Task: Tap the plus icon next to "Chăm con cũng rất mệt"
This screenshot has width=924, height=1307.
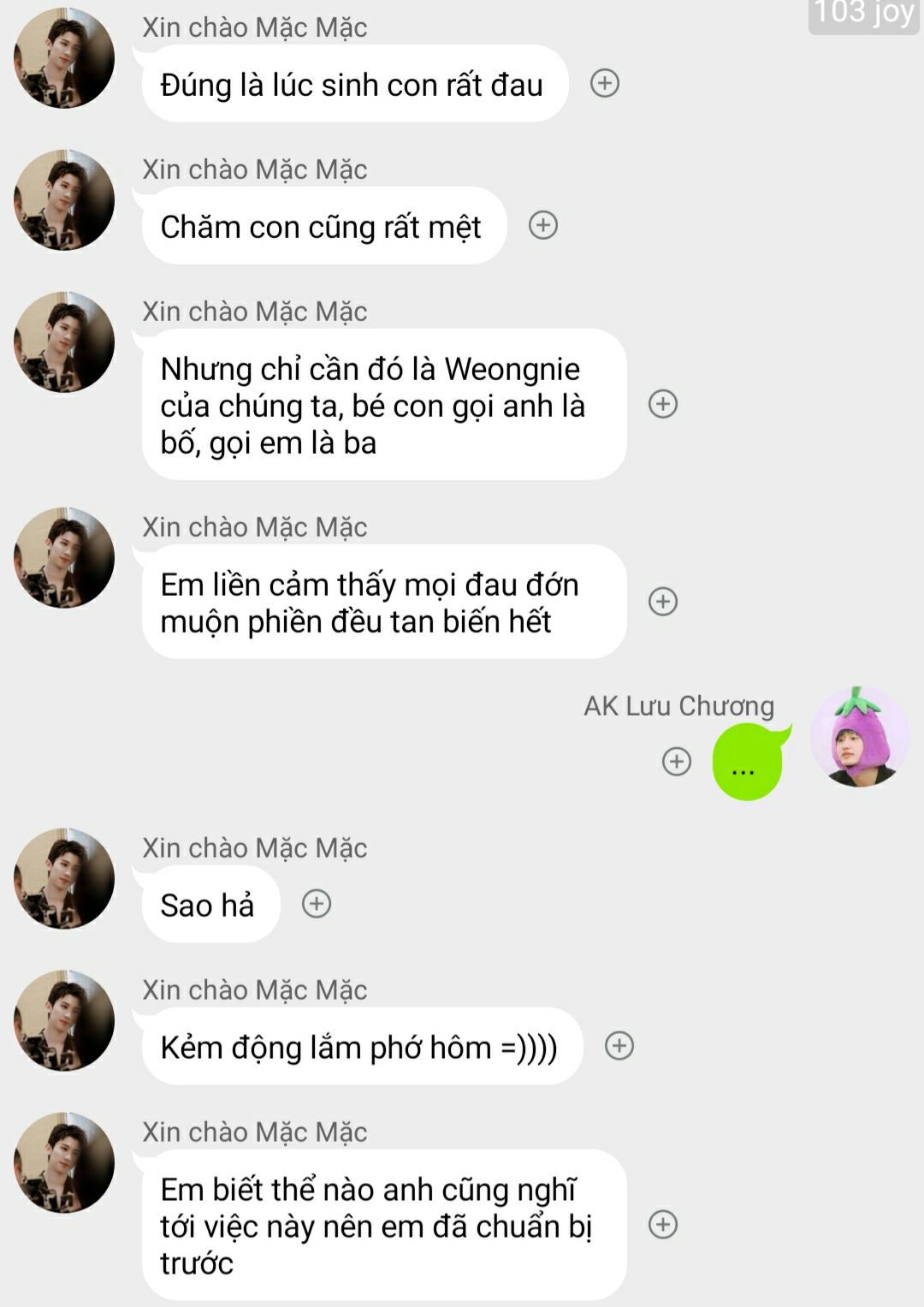Action: click(x=543, y=225)
